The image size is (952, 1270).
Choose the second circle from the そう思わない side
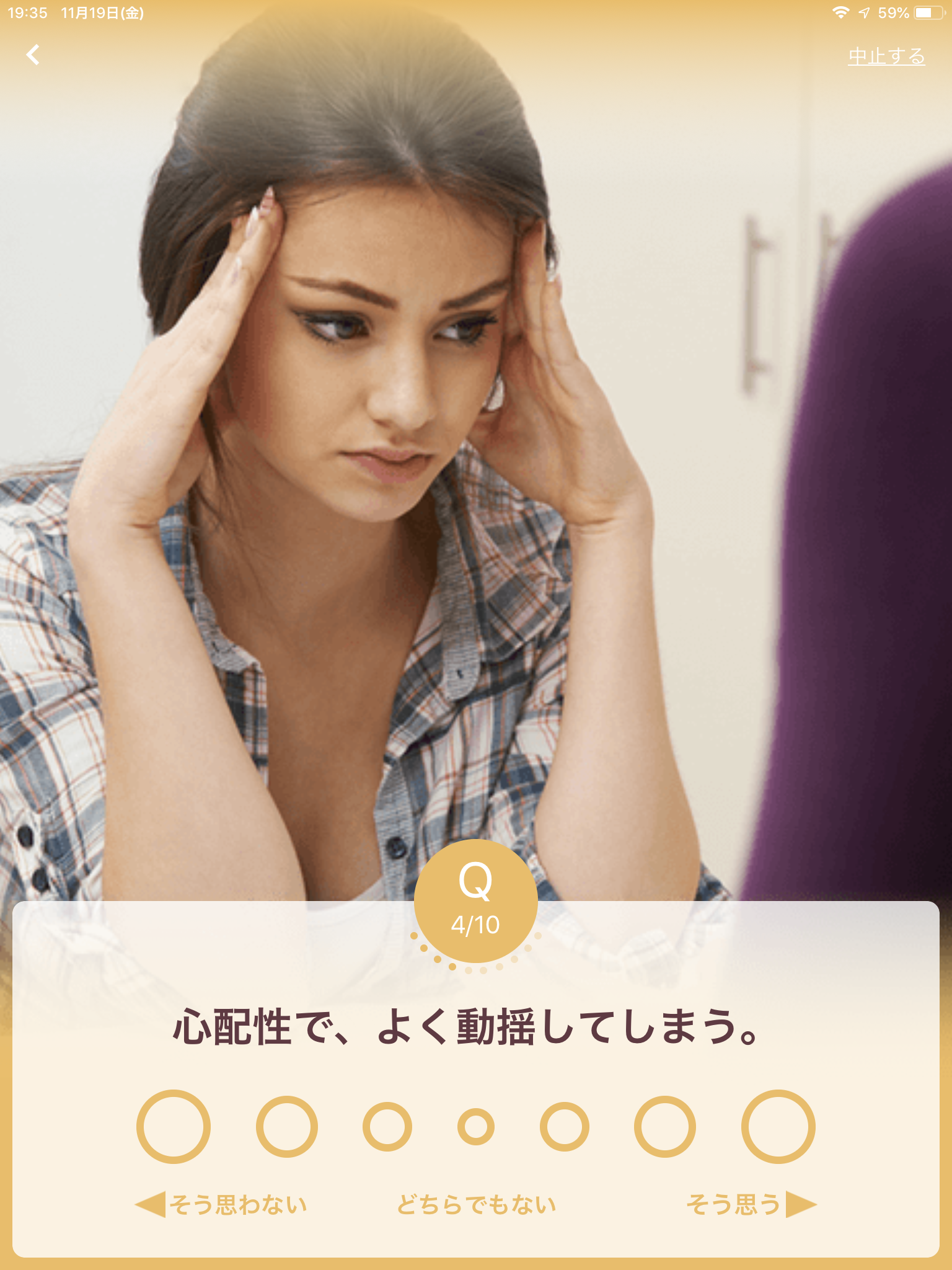coord(287,1126)
